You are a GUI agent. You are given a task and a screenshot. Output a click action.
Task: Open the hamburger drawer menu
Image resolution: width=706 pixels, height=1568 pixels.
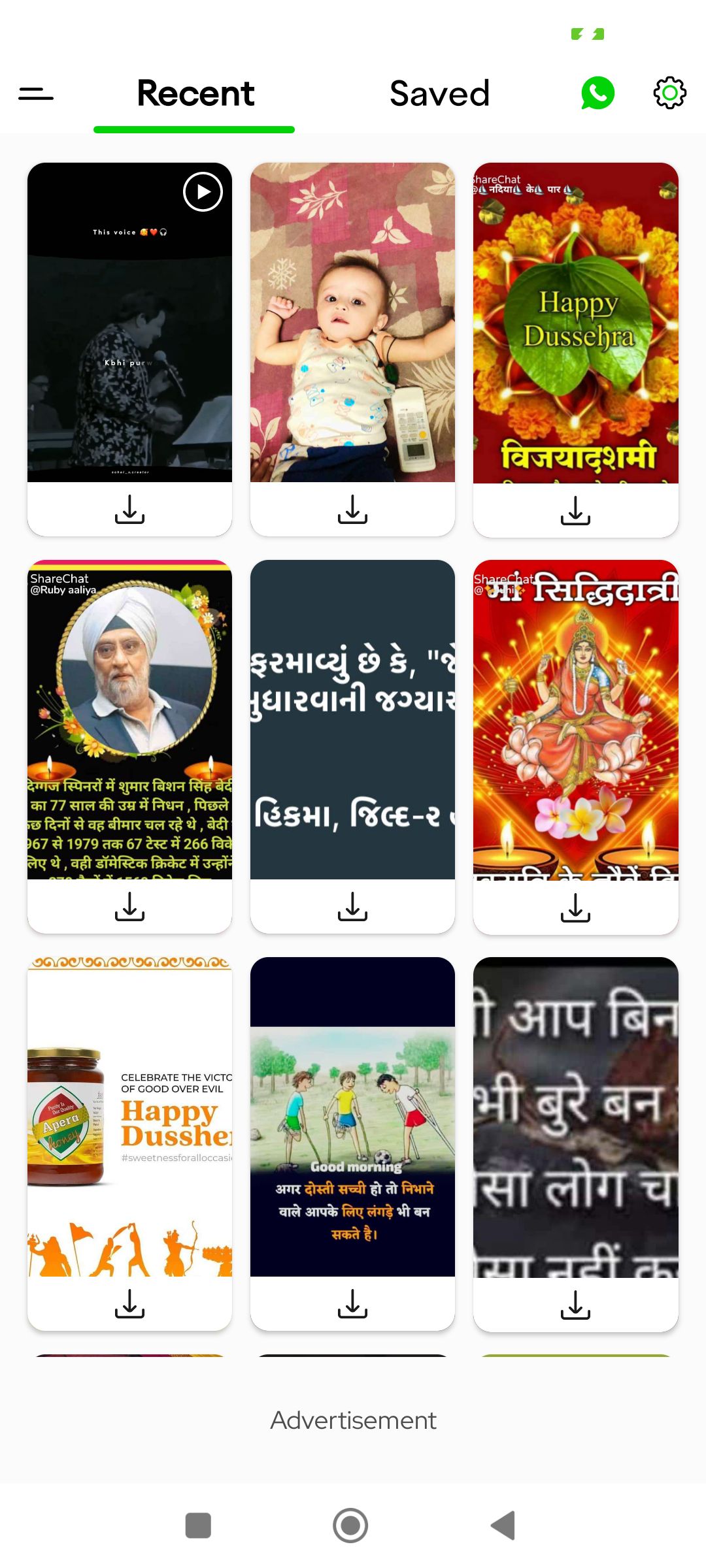[x=36, y=94]
